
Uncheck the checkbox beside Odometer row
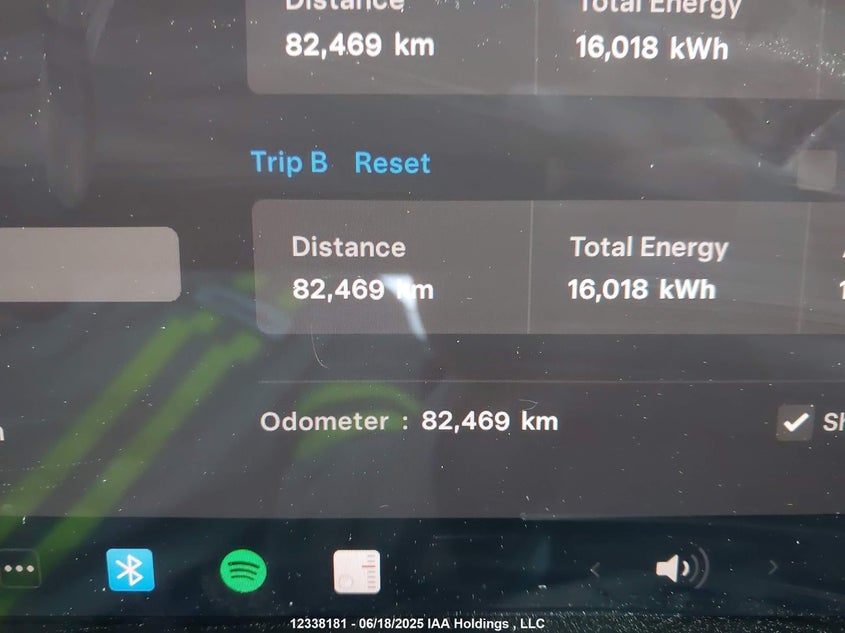(795, 423)
